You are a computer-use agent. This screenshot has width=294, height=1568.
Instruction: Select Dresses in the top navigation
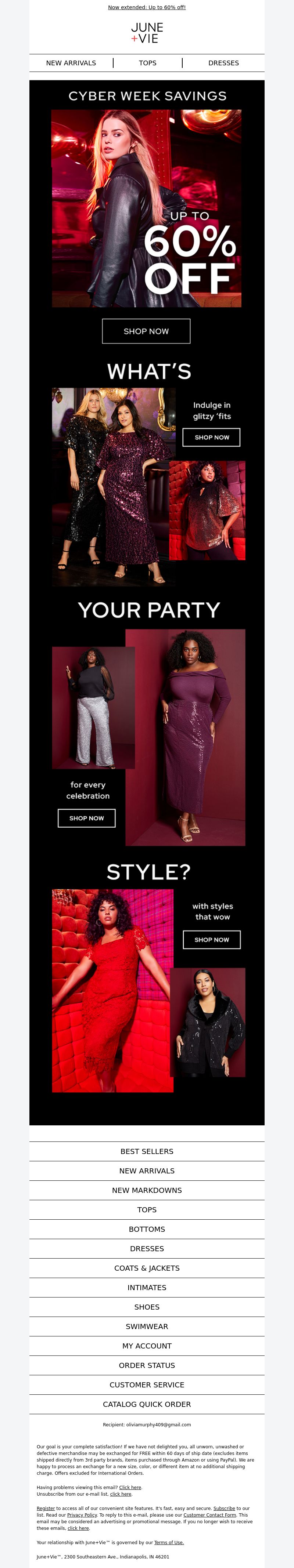pos(223,63)
